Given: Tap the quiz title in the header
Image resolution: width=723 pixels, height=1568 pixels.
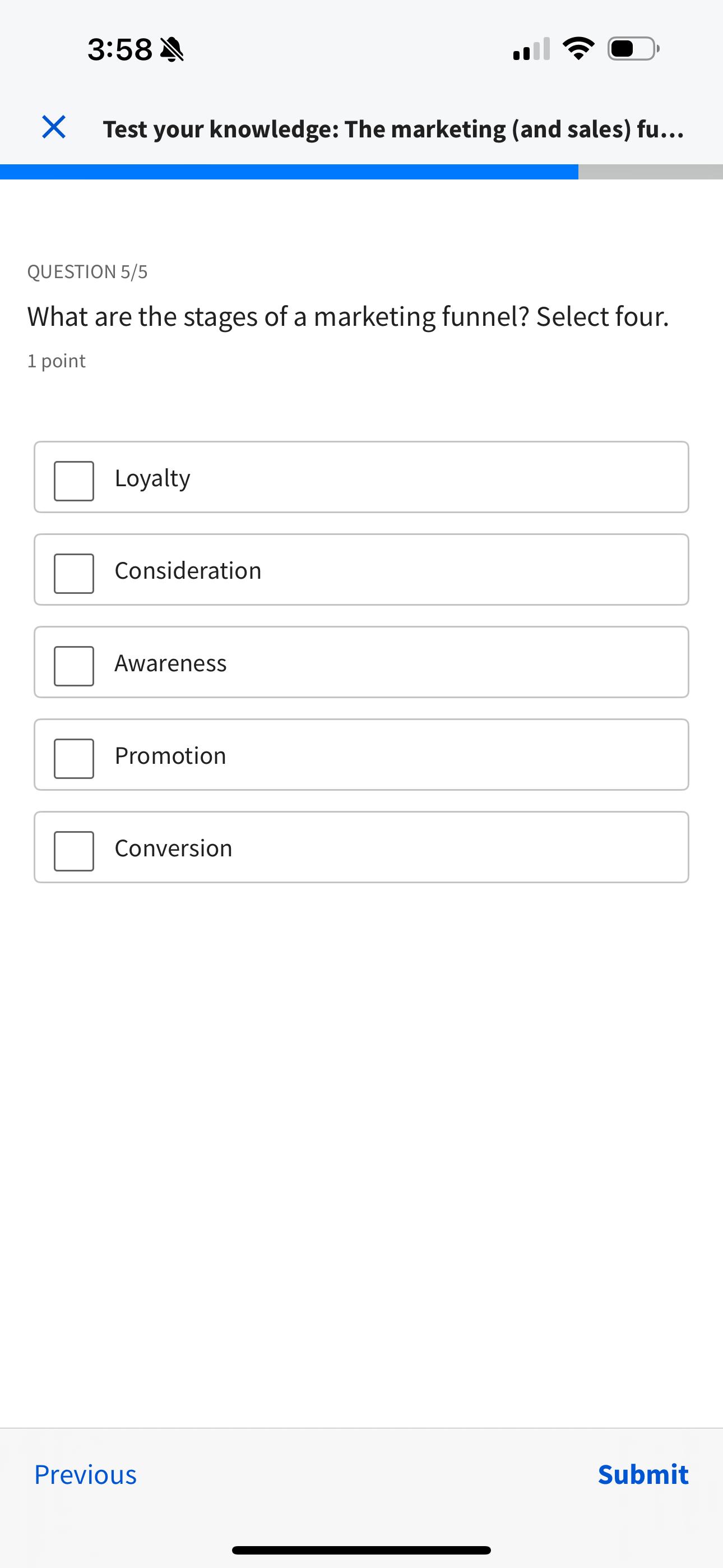Looking at the screenshot, I should 393,128.
